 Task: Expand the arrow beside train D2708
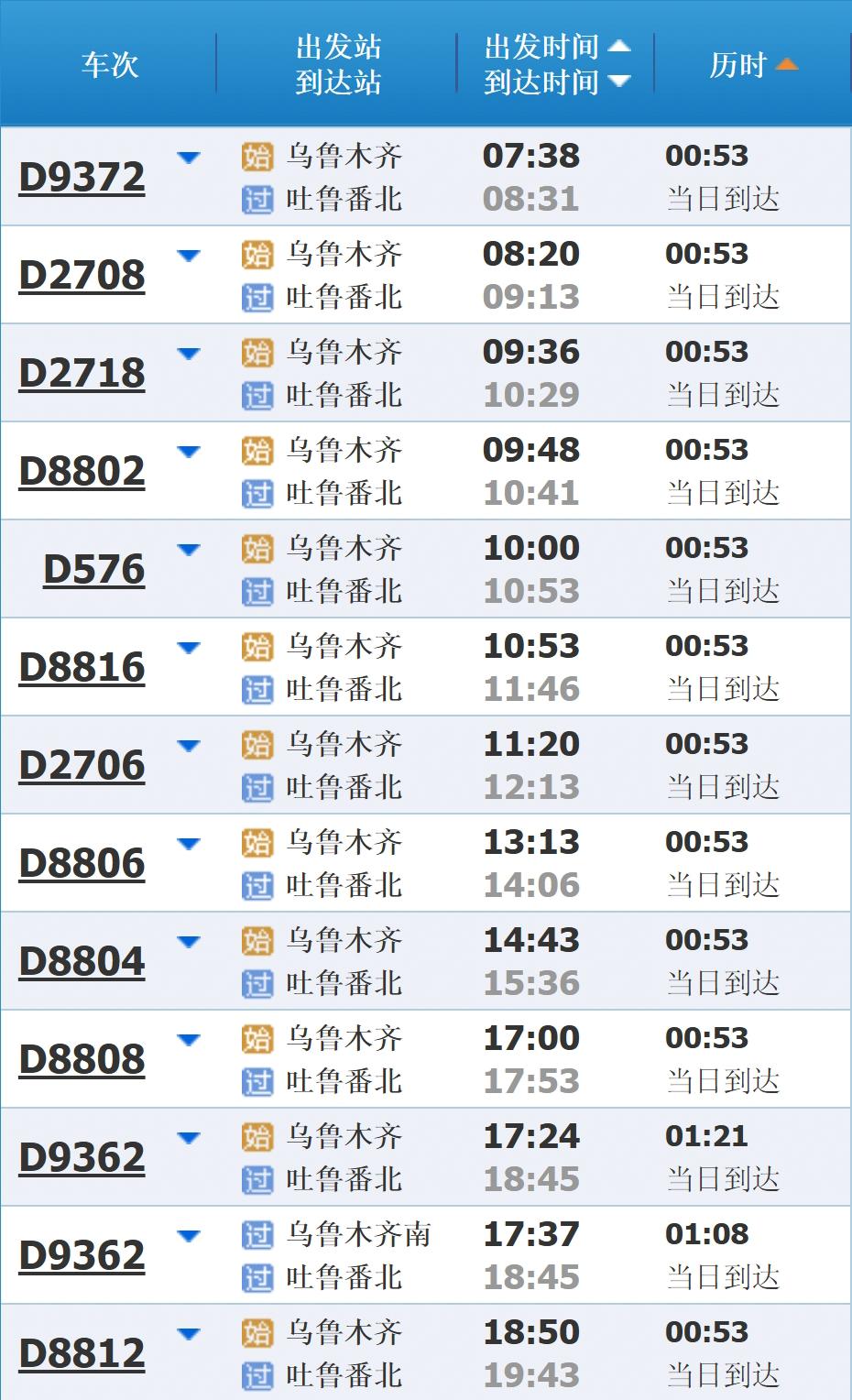[x=189, y=256]
